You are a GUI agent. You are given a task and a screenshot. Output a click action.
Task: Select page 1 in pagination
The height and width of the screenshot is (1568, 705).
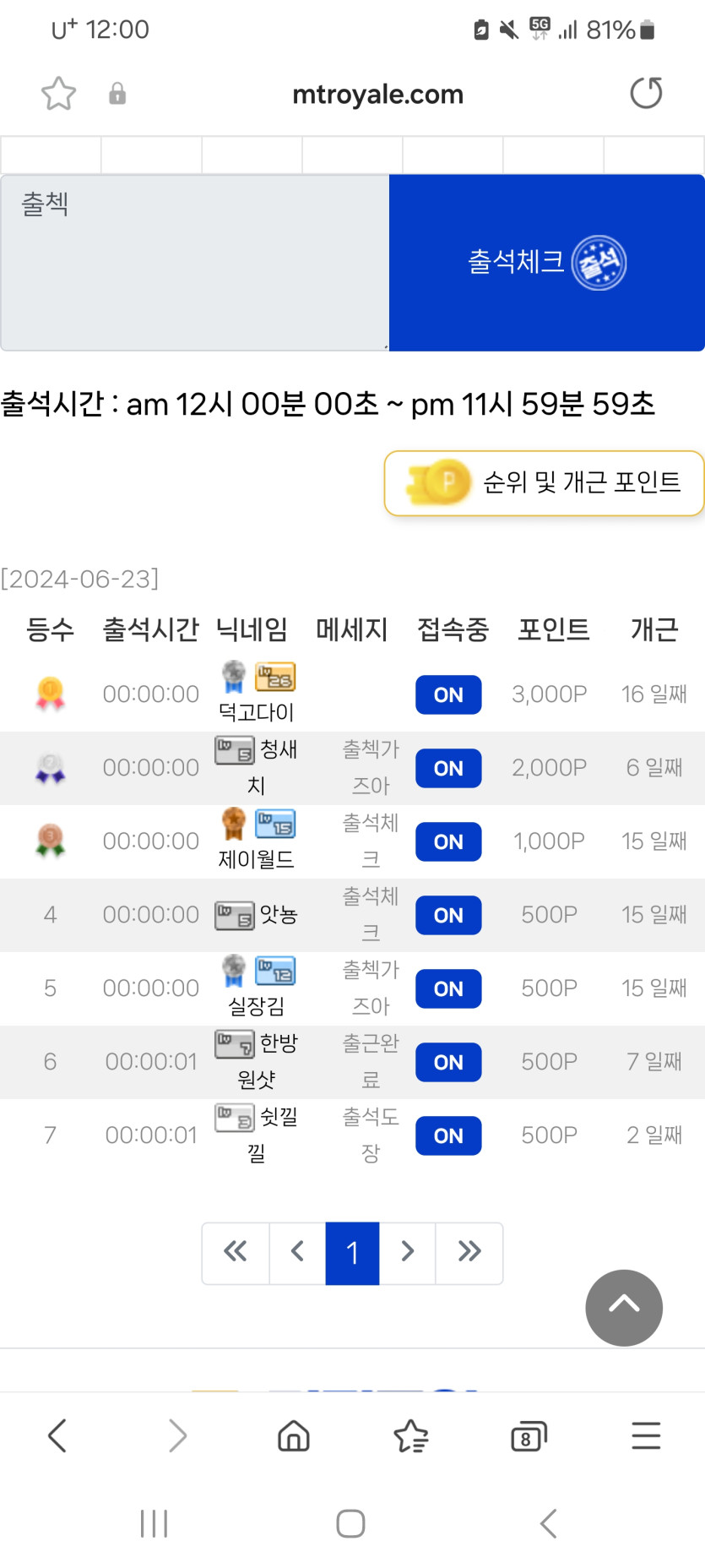tap(352, 1253)
